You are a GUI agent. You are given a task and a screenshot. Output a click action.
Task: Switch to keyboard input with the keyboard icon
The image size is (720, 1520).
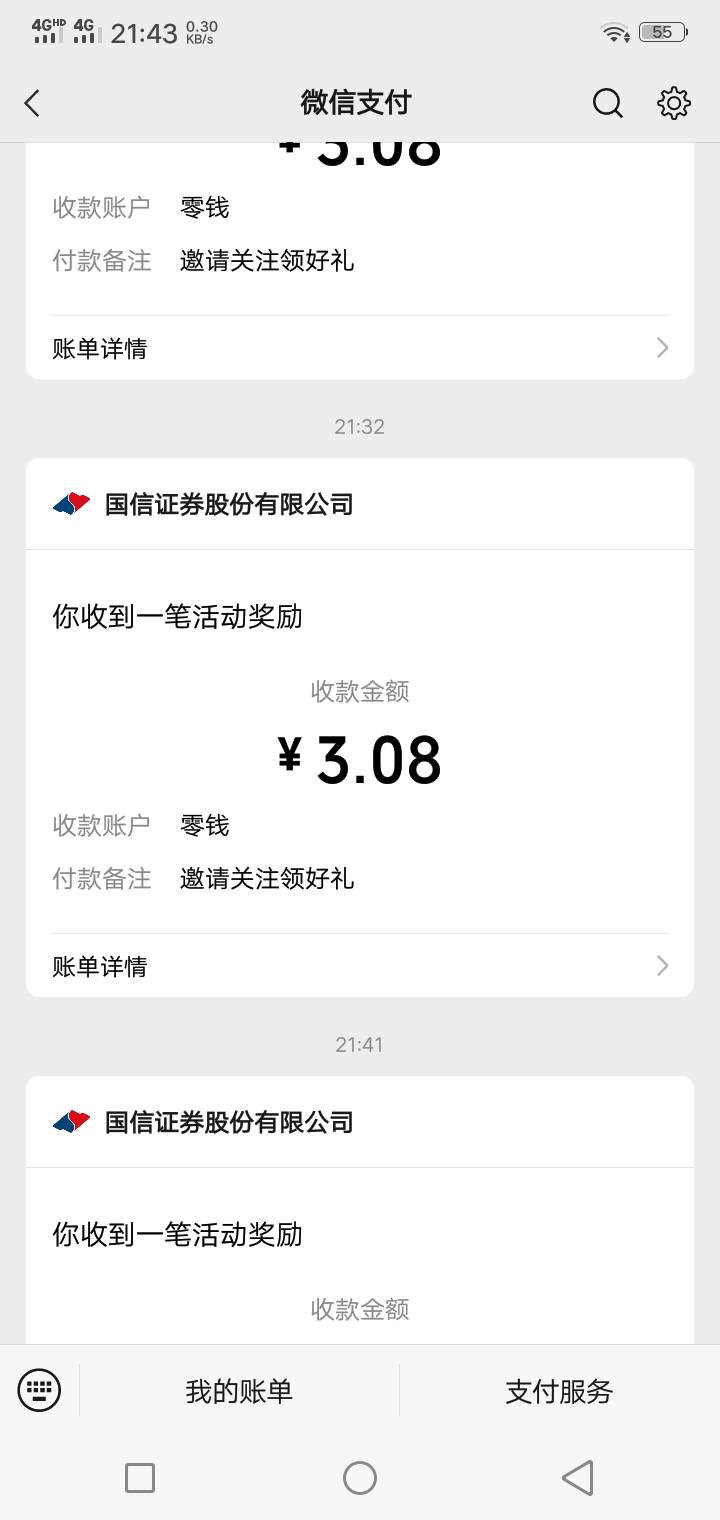tap(39, 1390)
